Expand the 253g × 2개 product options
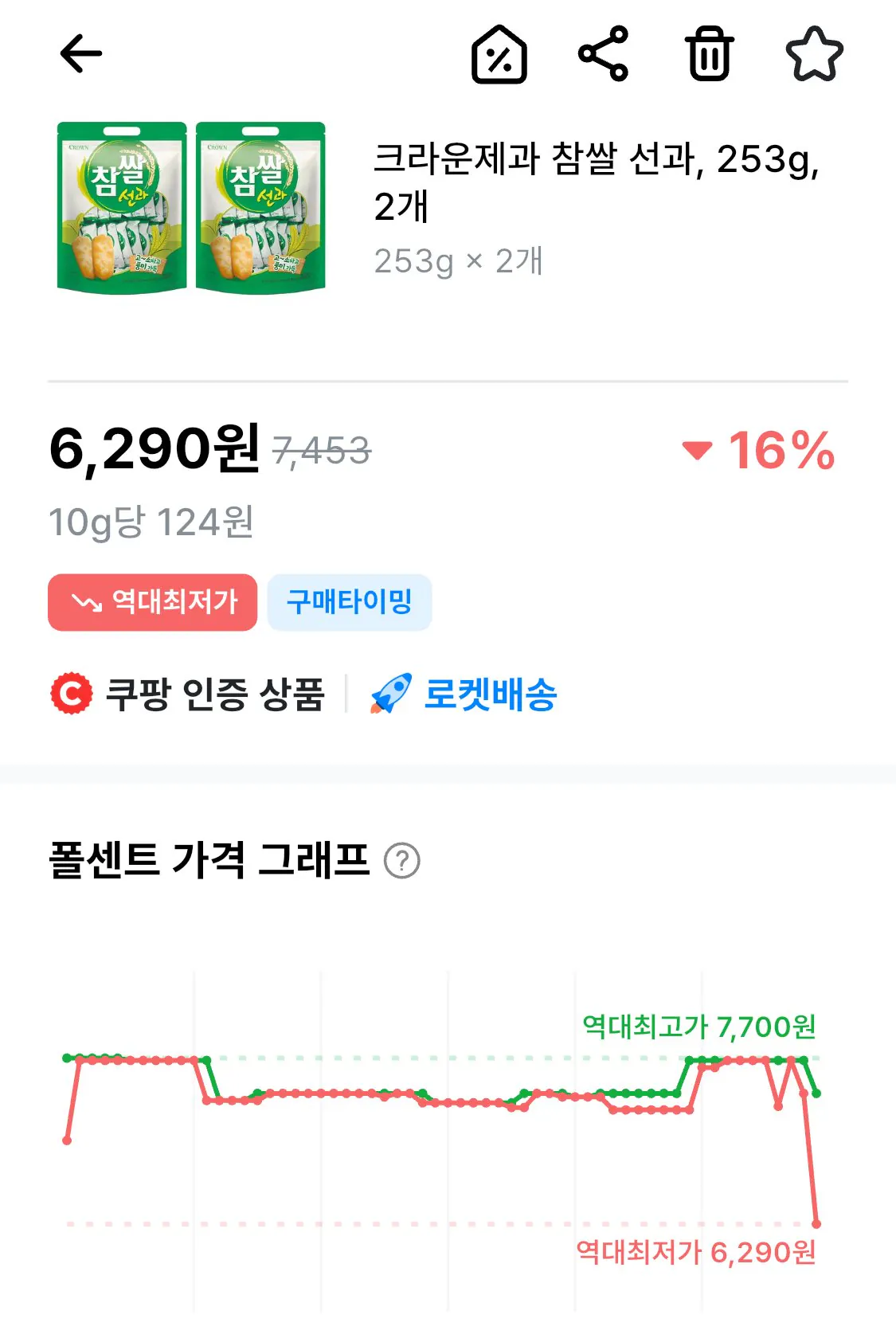This screenshot has width=896, height=1338. [459, 261]
